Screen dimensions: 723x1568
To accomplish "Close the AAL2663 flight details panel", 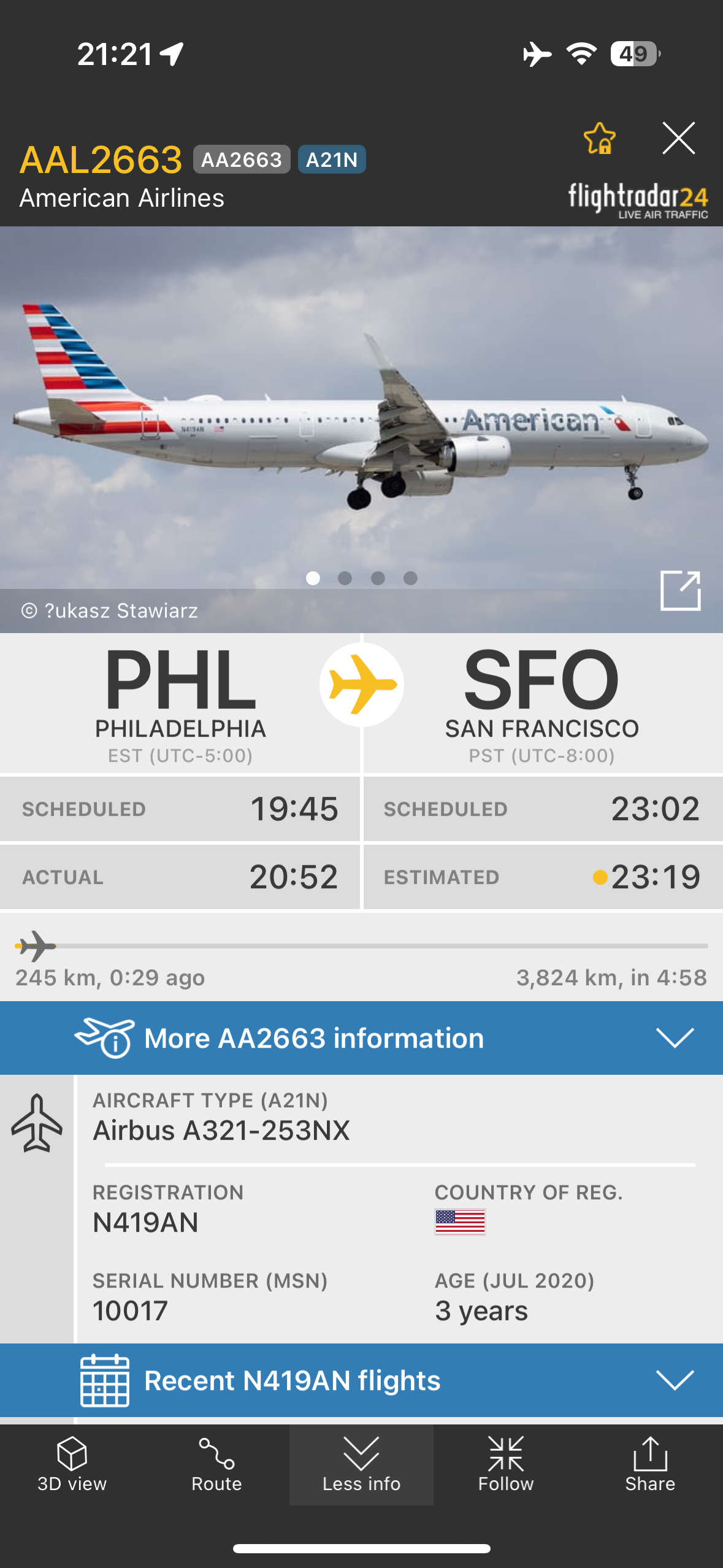I will tap(678, 138).
